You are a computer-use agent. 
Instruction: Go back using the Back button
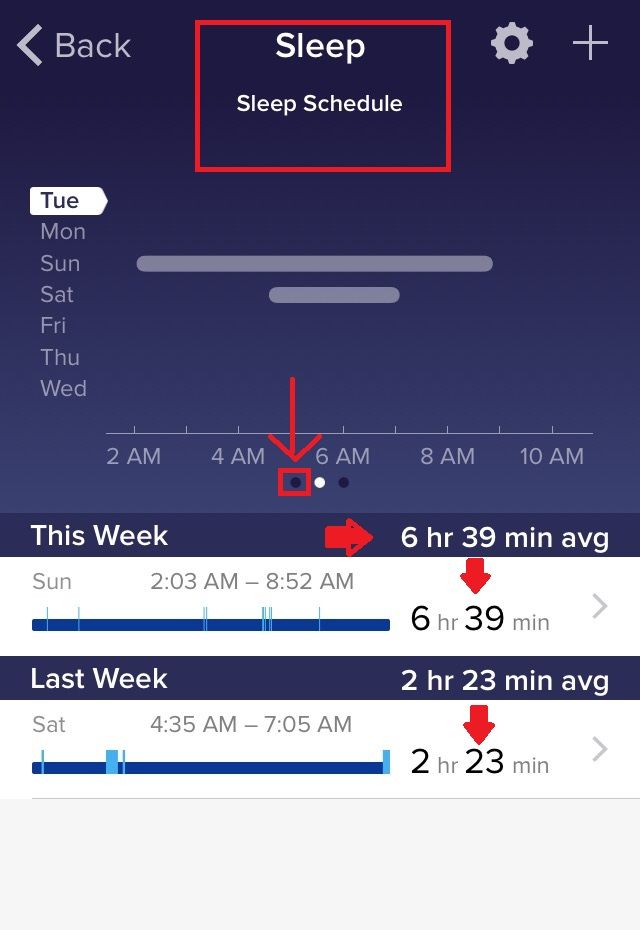[x=74, y=46]
